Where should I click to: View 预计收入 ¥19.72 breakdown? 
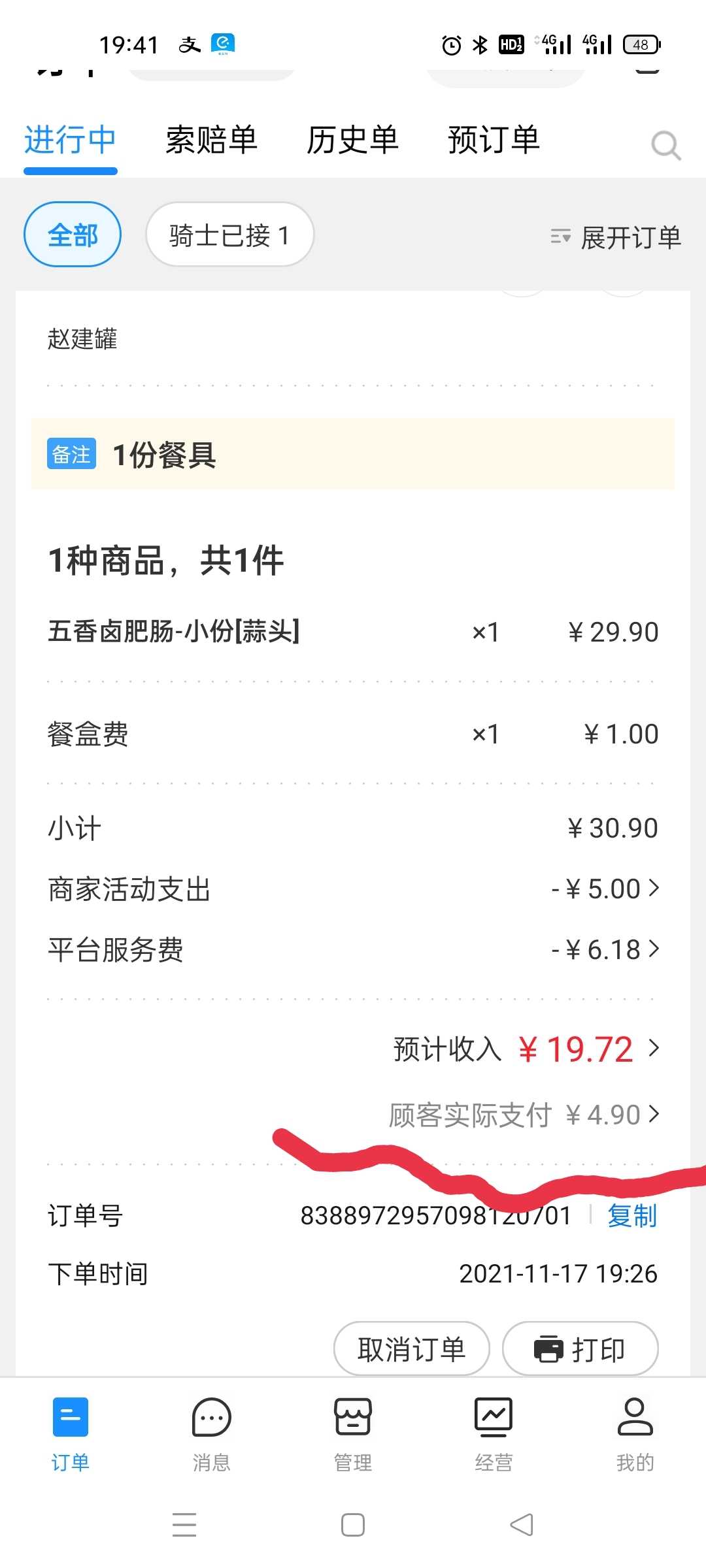coord(526,1049)
